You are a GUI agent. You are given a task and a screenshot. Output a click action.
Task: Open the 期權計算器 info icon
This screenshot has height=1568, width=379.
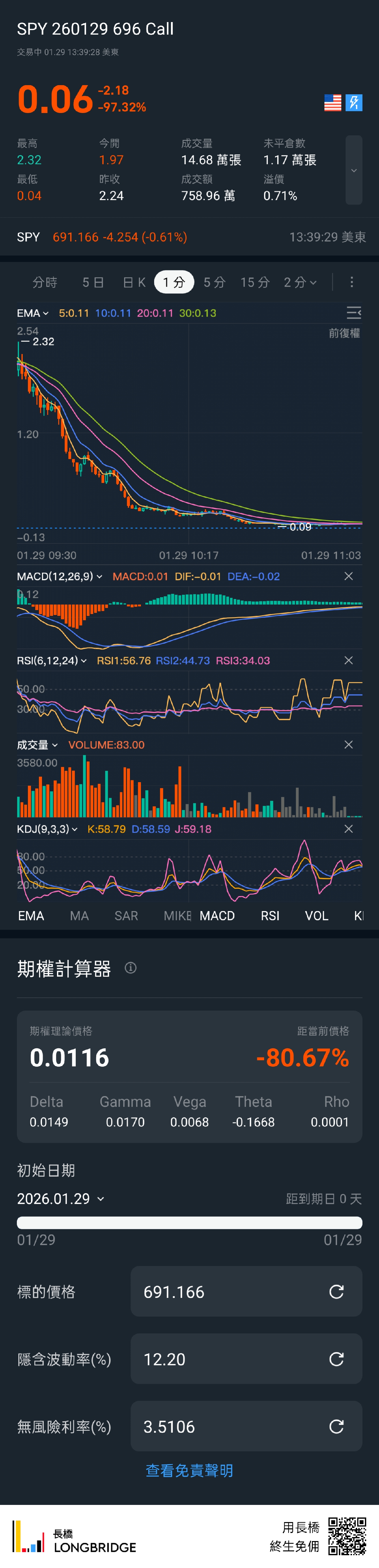131,968
